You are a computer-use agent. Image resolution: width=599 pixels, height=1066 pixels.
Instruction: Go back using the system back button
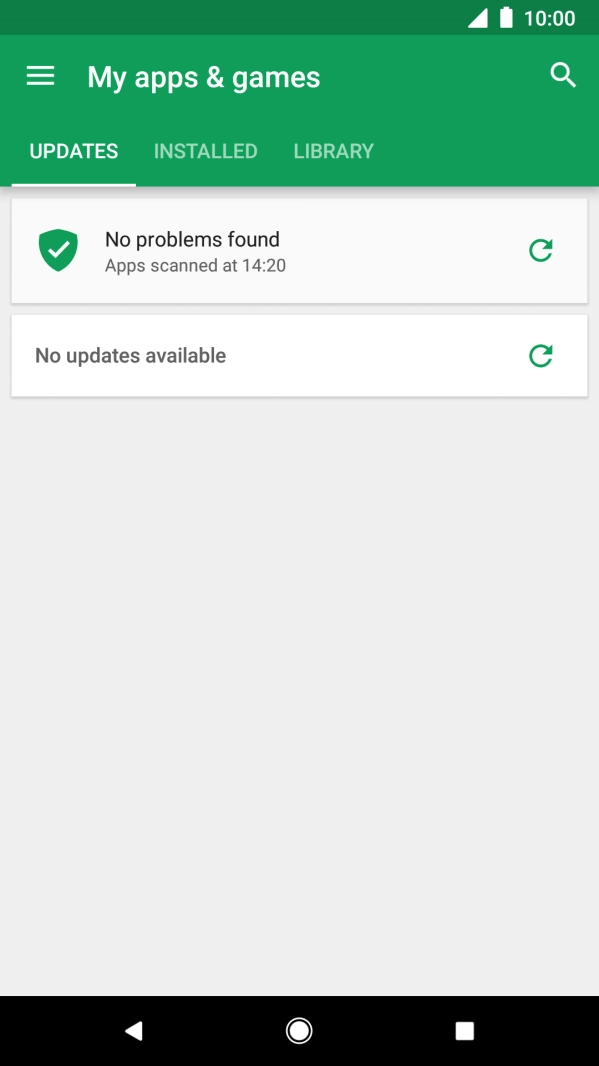point(133,1031)
